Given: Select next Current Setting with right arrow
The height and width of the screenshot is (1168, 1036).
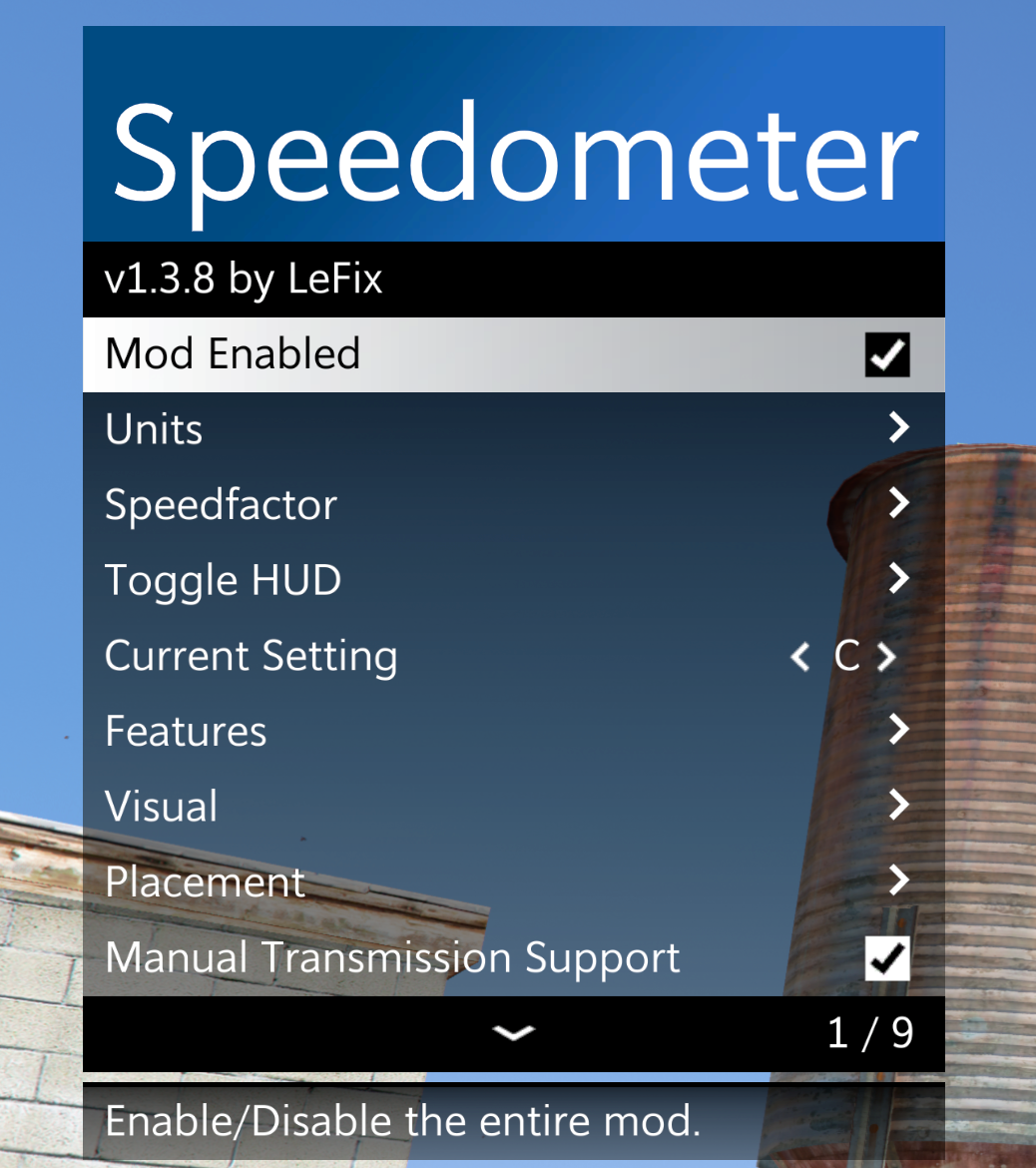Looking at the screenshot, I should click(x=886, y=656).
